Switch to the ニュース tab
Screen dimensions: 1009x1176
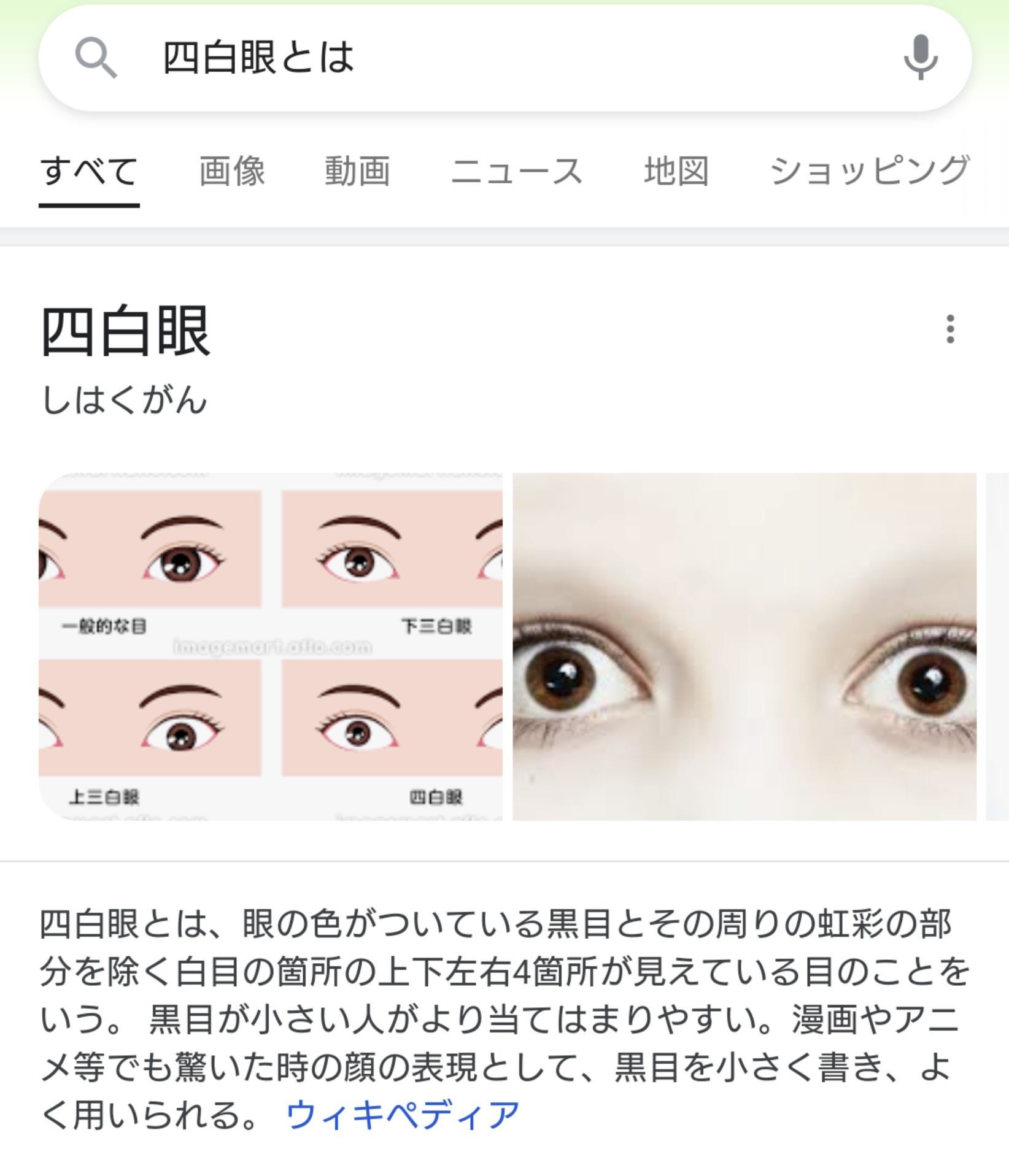[516, 171]
